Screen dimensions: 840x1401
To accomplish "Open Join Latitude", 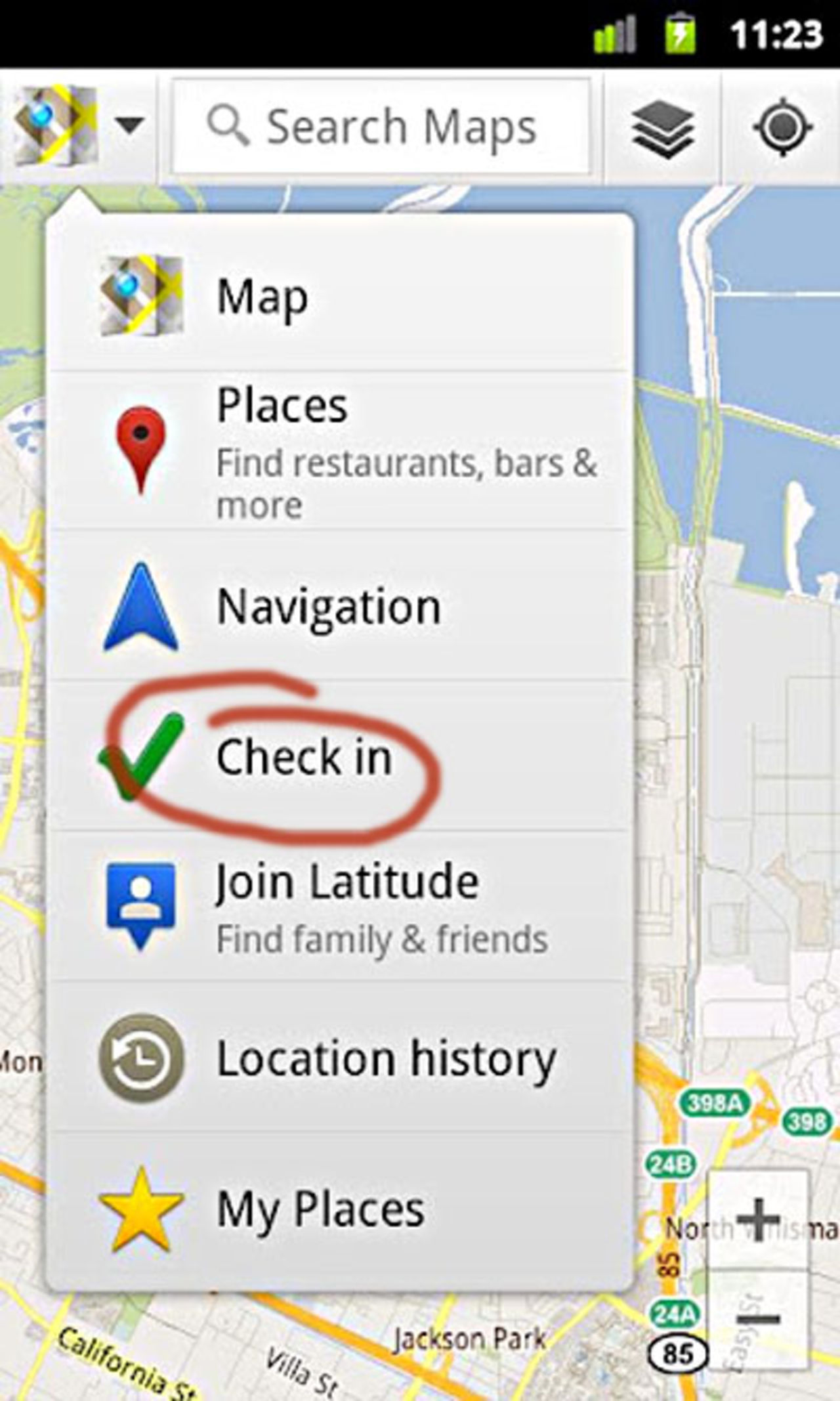I will (x=340, y=907).
